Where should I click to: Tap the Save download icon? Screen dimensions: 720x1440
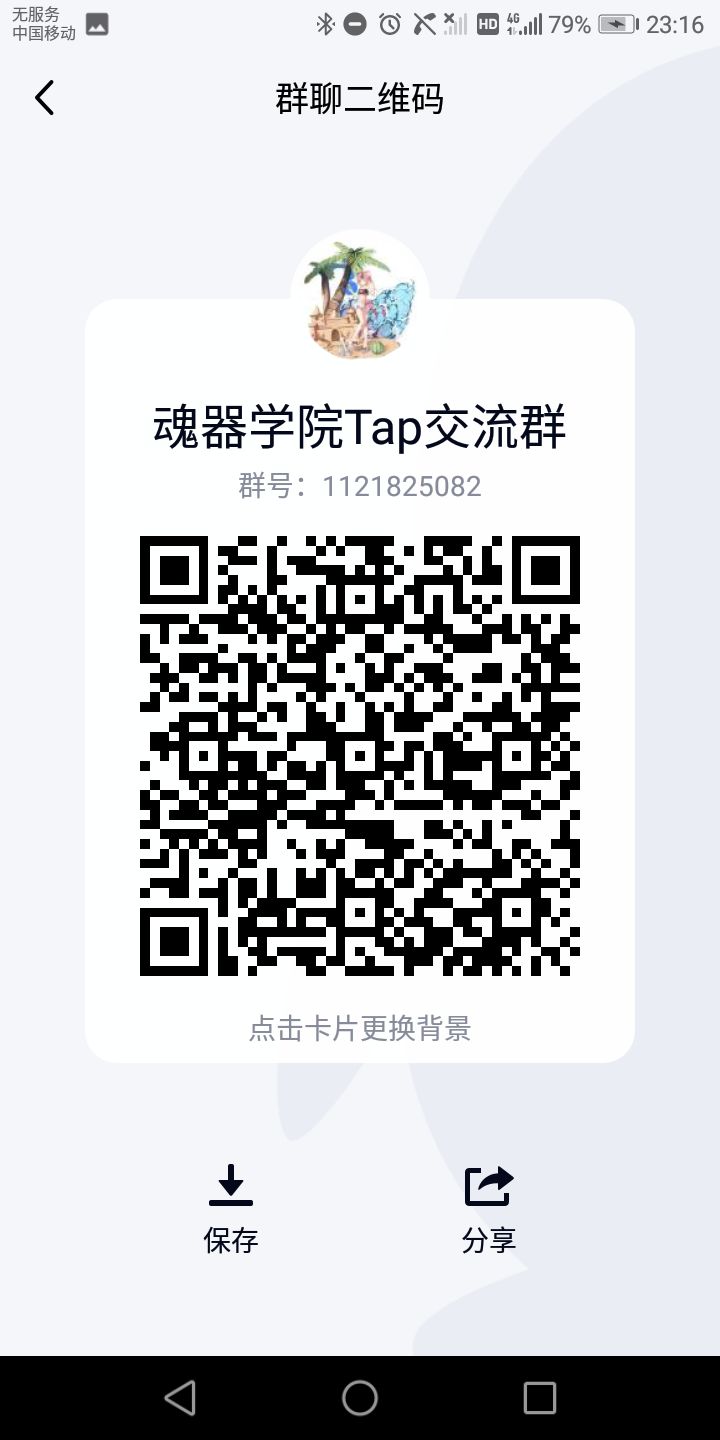pos(230,1185)
